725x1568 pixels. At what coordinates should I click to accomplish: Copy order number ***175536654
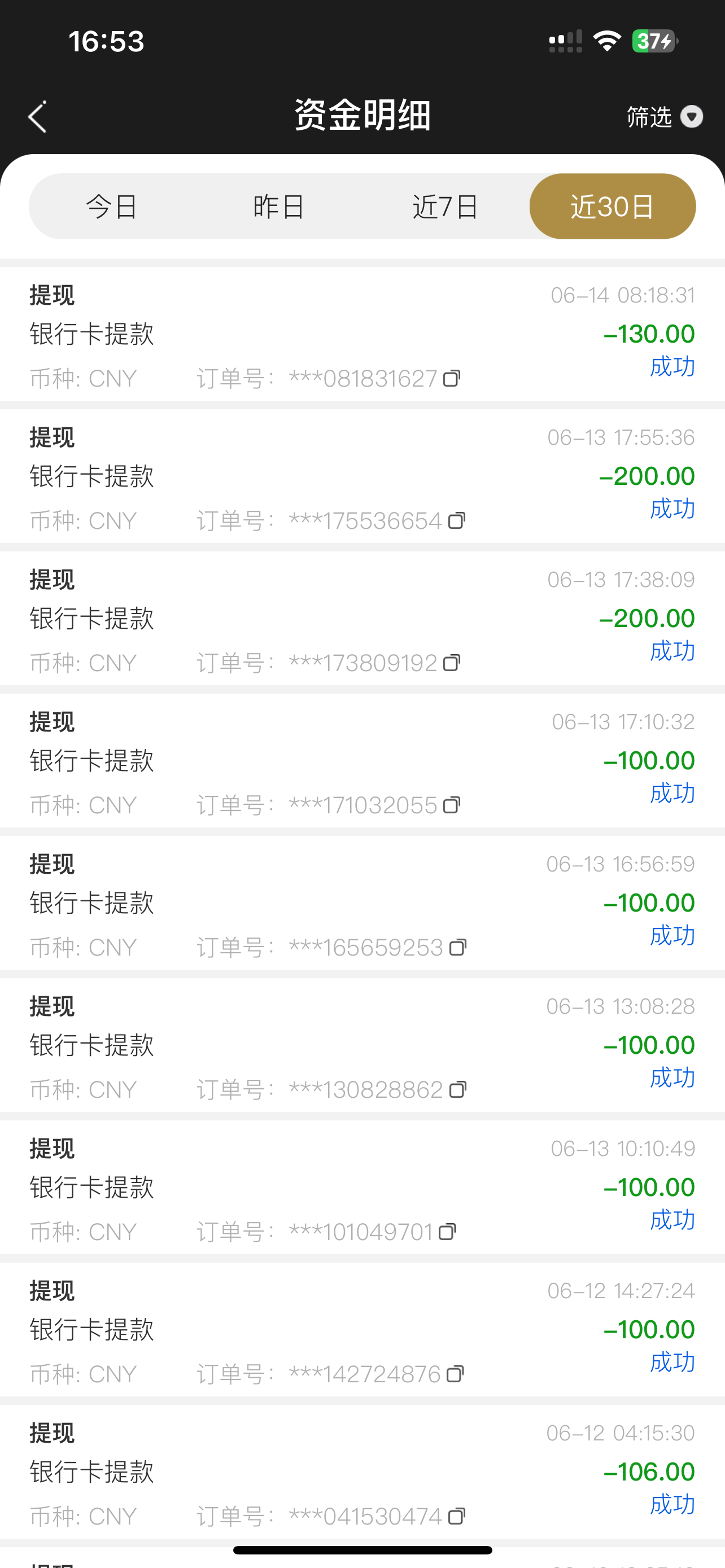[x=457, y=521]
